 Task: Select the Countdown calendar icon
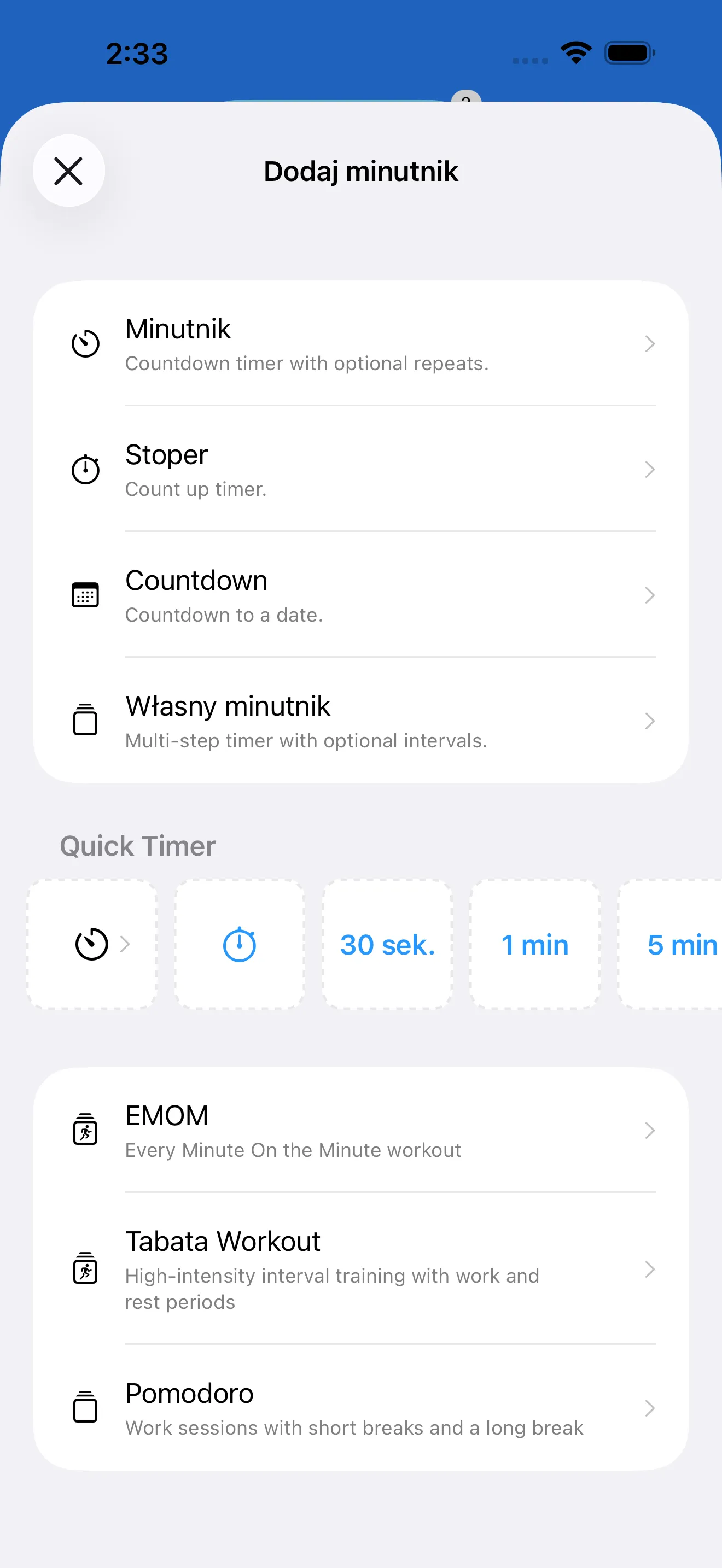coord(85,595)
